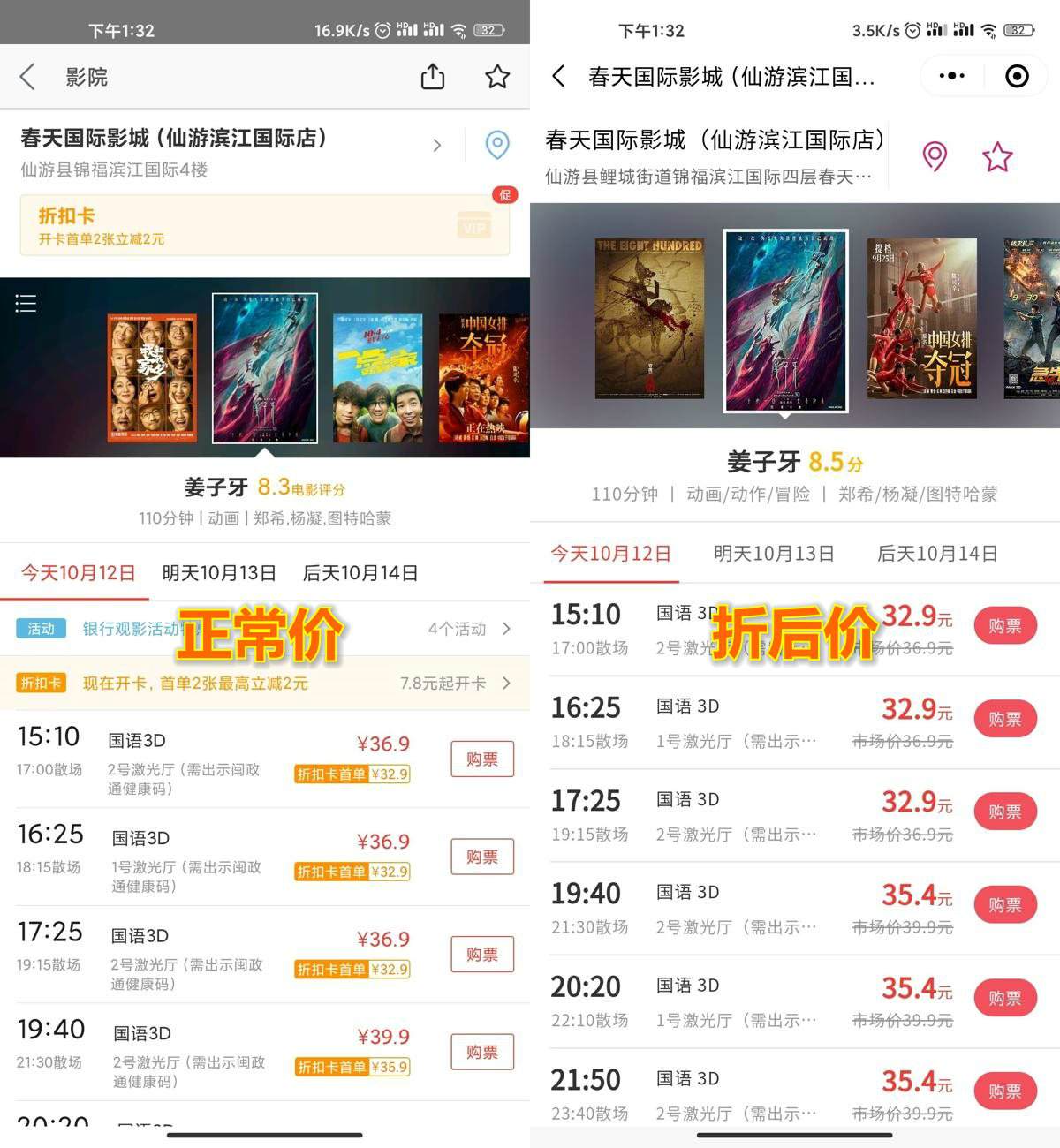Switch to the 后天10月14日 tab
1060x1148 pixels.
[360, 572]
